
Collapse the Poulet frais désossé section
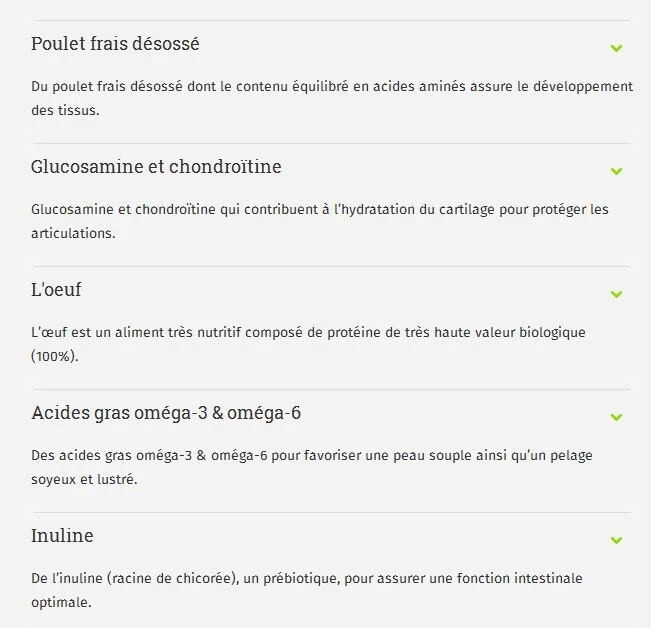point(616,48)
